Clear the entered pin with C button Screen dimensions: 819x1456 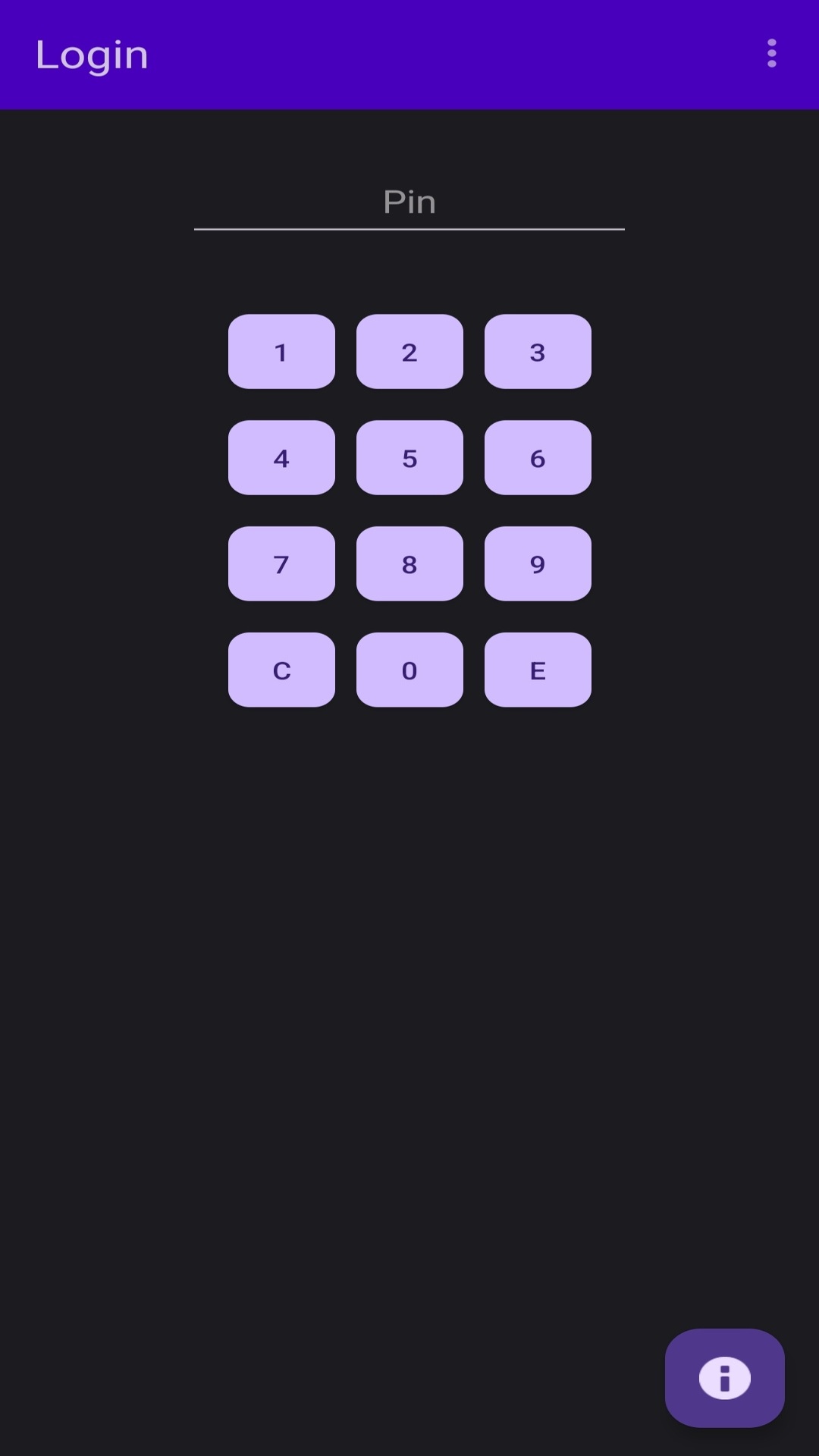pyautogui.click(x=281, y=670)
